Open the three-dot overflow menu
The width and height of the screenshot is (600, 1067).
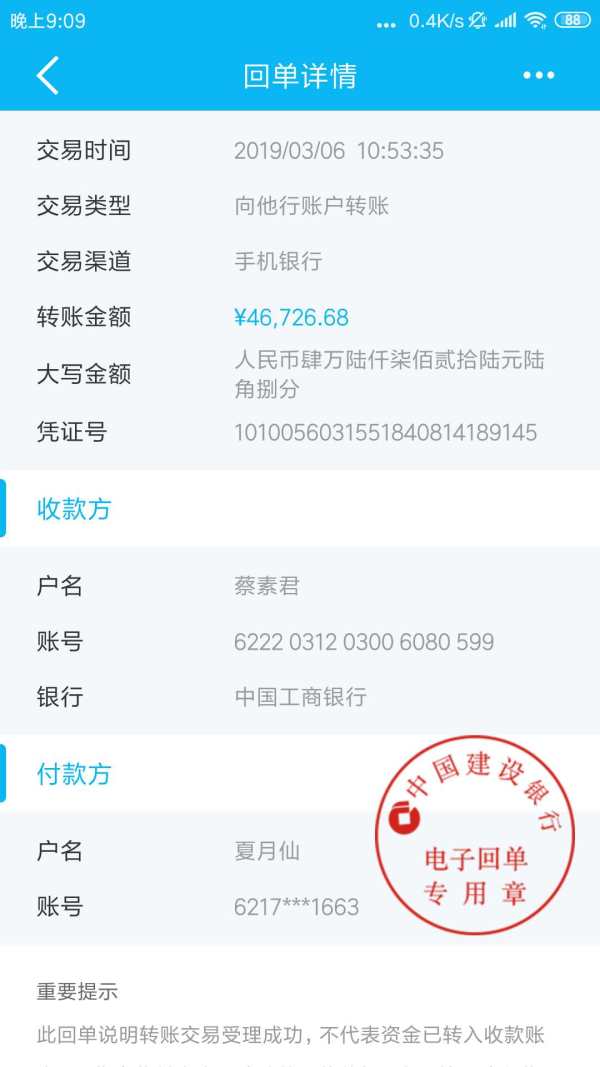point(539,75)
